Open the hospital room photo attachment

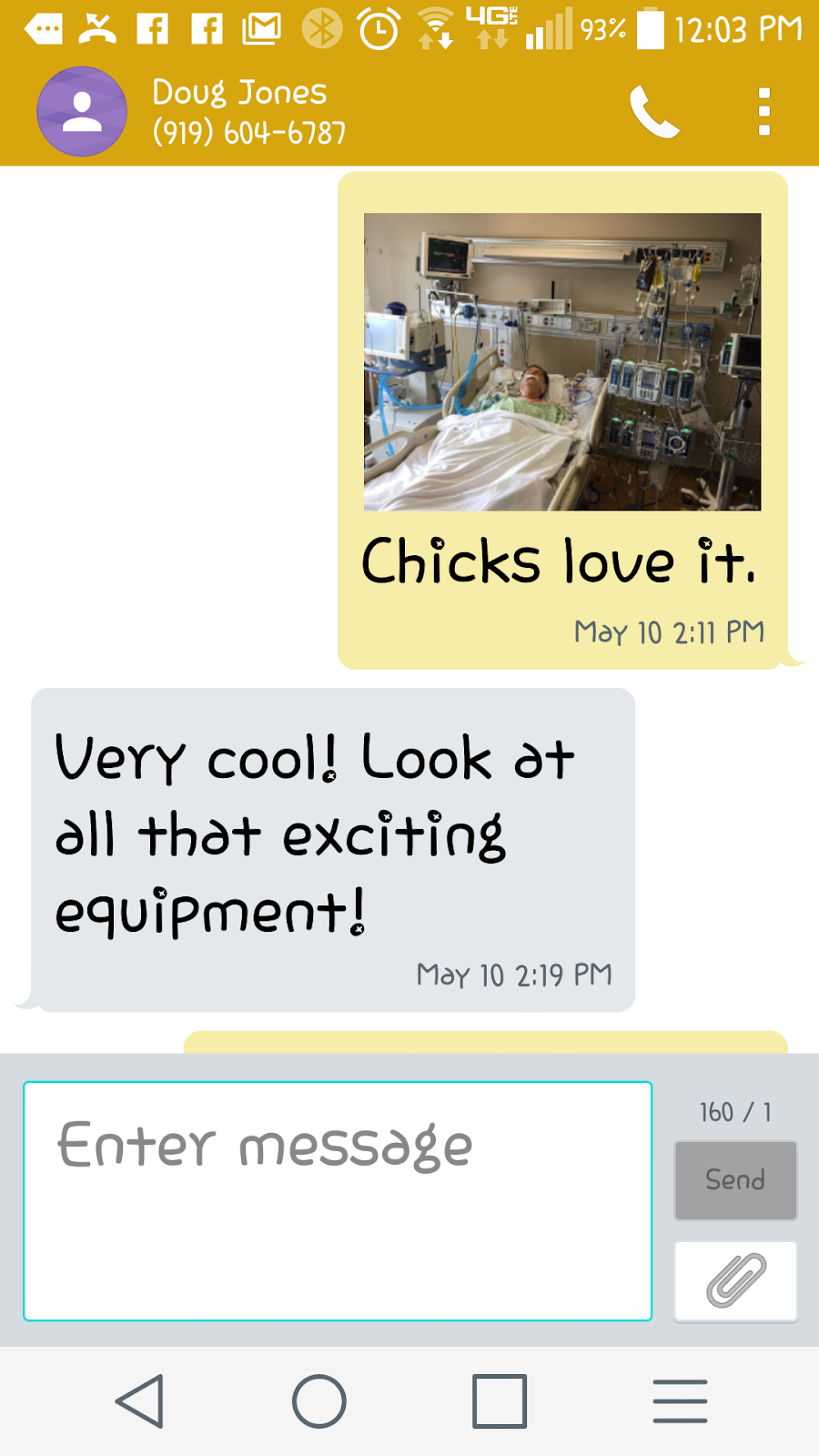562,361
